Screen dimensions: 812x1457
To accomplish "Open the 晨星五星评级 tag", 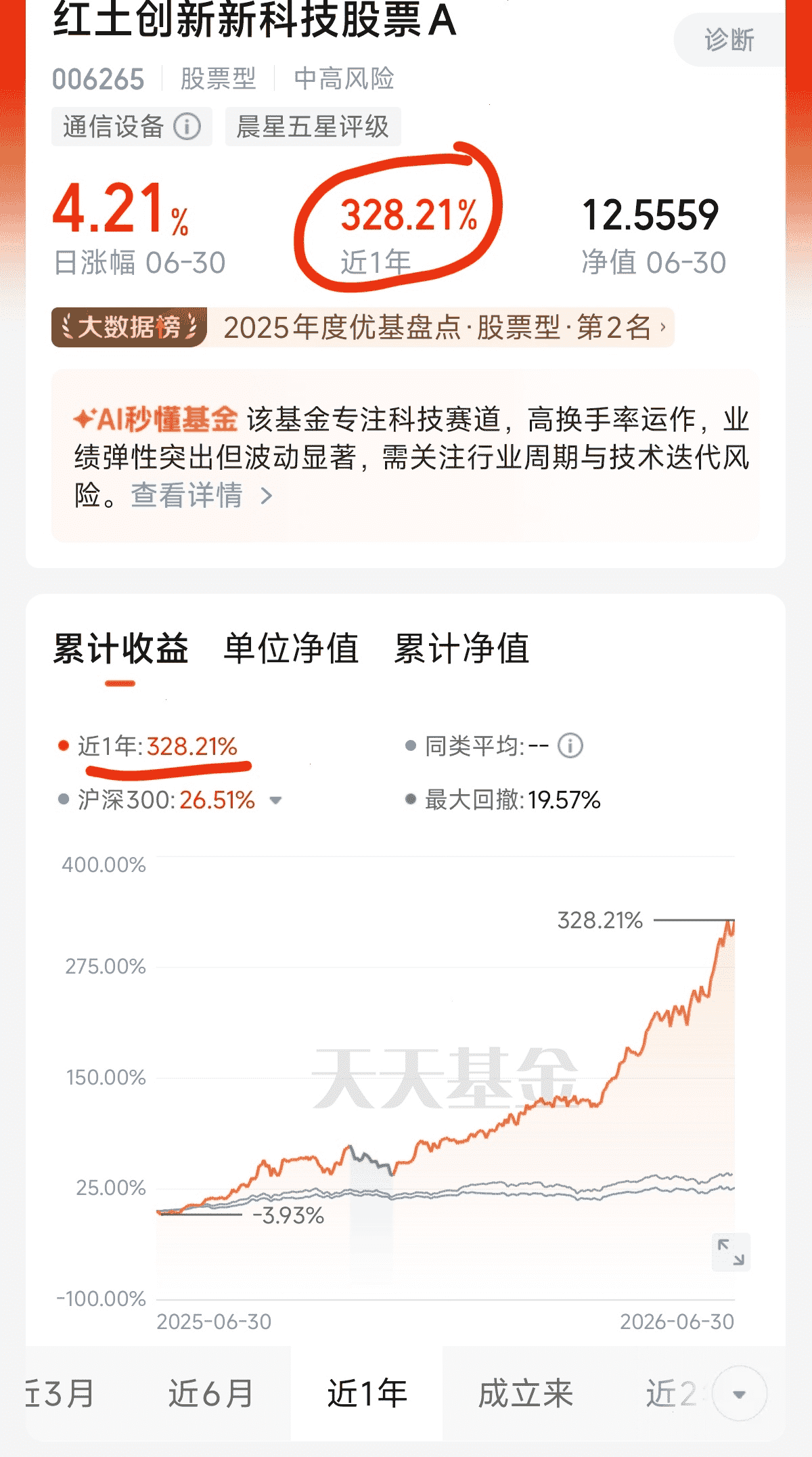I will pos(313,127).
